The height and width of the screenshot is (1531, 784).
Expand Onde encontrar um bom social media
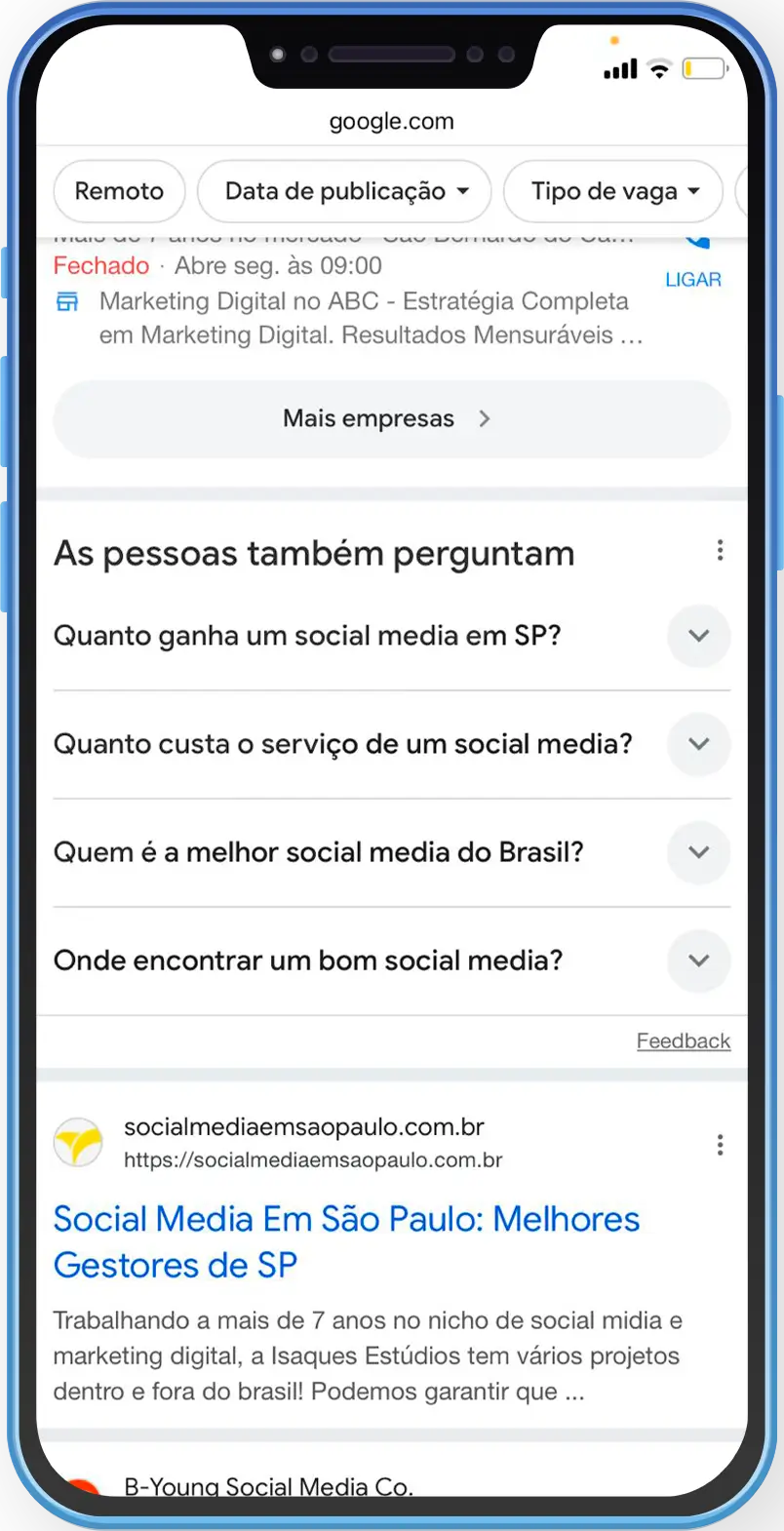[x=699, y=961]
